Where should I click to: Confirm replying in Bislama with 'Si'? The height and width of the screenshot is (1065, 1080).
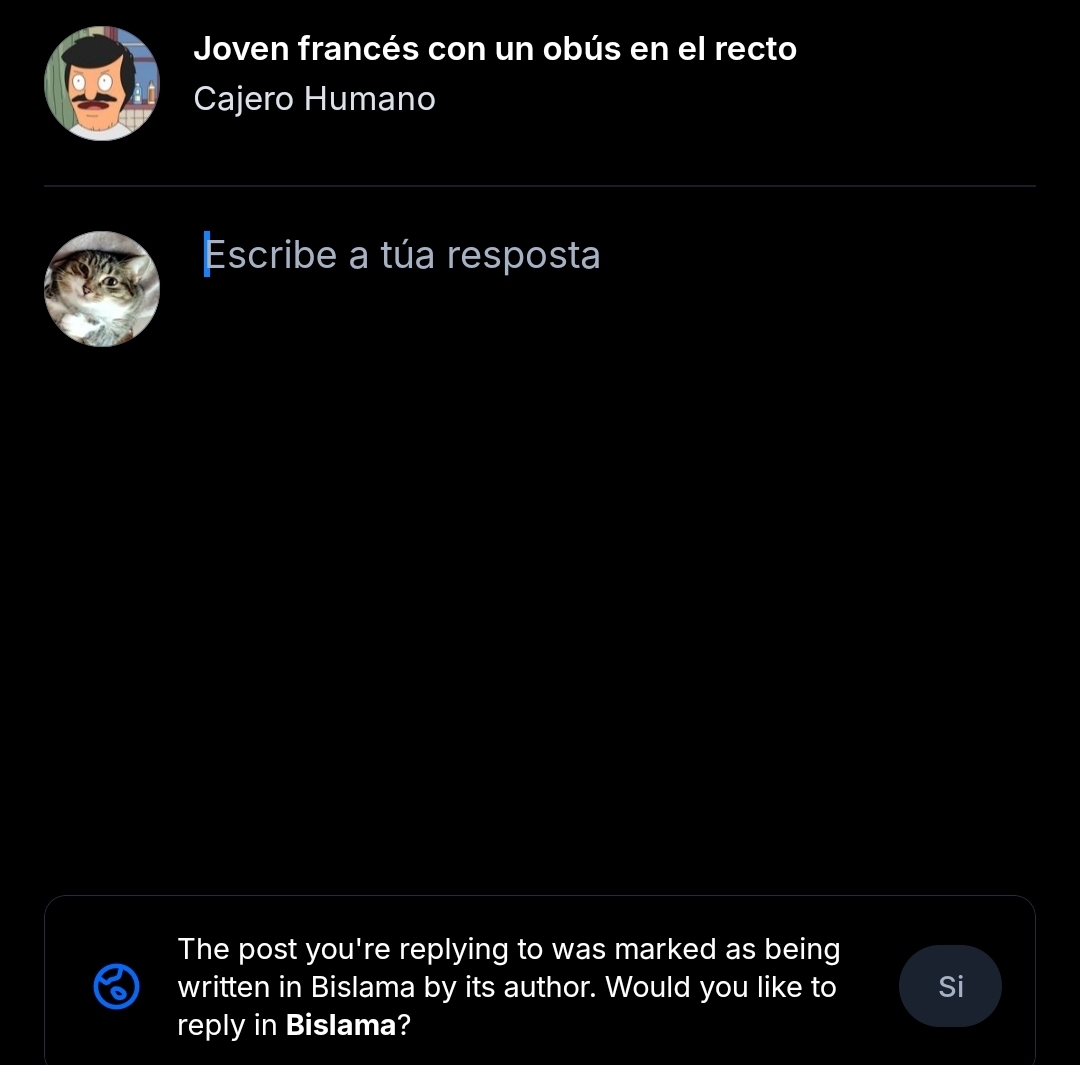pyautogui.click(x=950, y=986)
